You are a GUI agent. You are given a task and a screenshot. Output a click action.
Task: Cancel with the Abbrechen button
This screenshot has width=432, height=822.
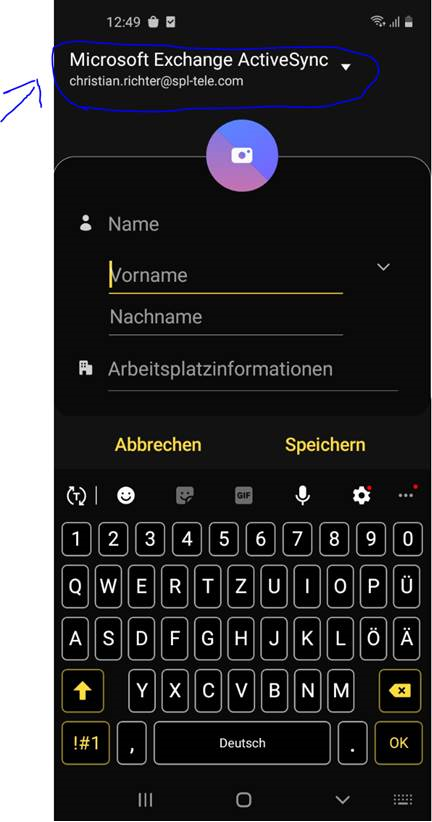click(158, 445)
